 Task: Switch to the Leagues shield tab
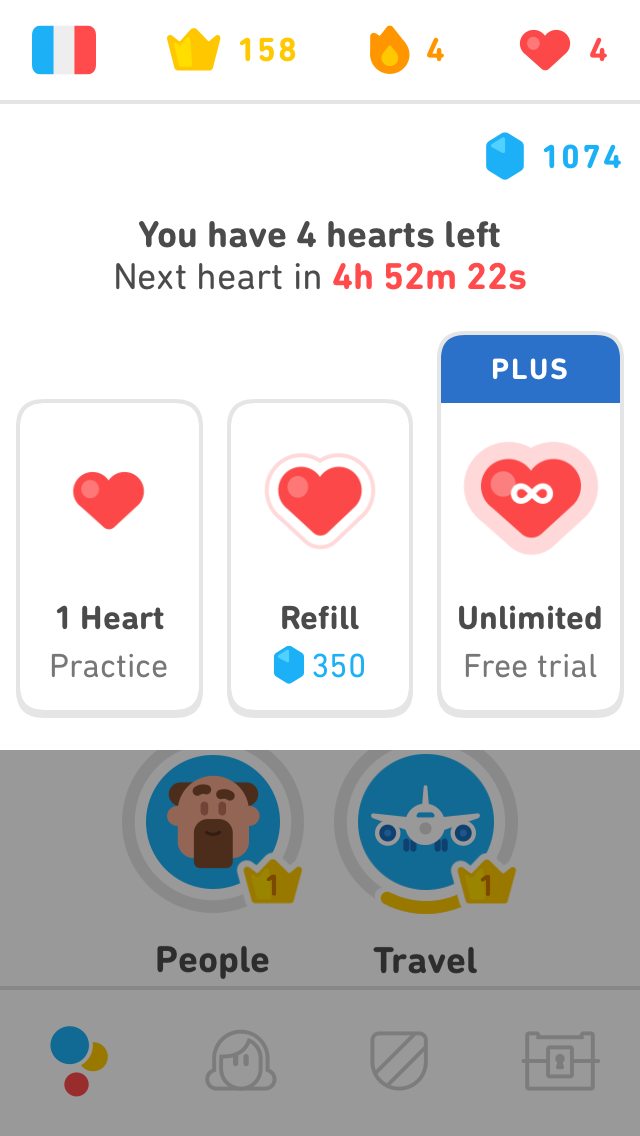point(399,1061)
